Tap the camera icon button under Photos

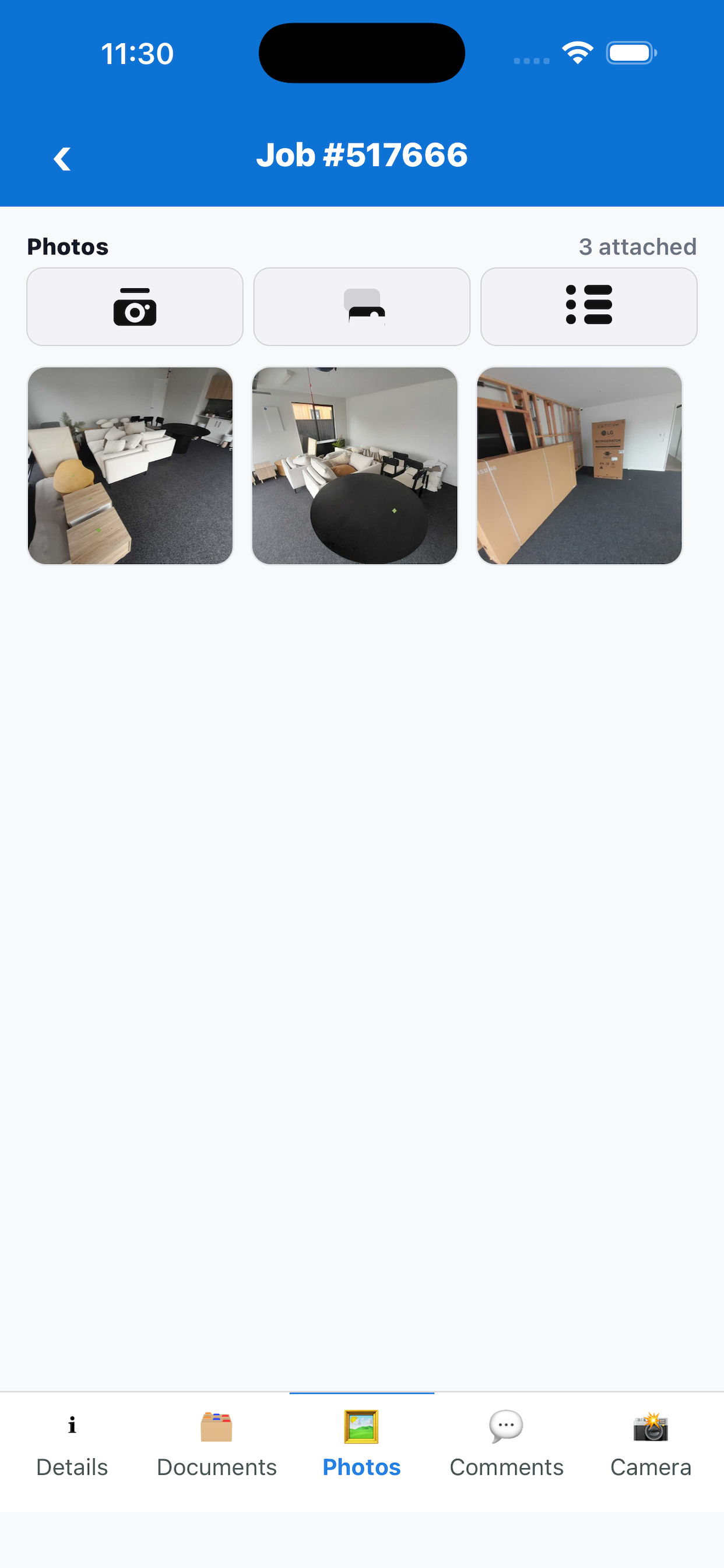(x=135, y=307)
